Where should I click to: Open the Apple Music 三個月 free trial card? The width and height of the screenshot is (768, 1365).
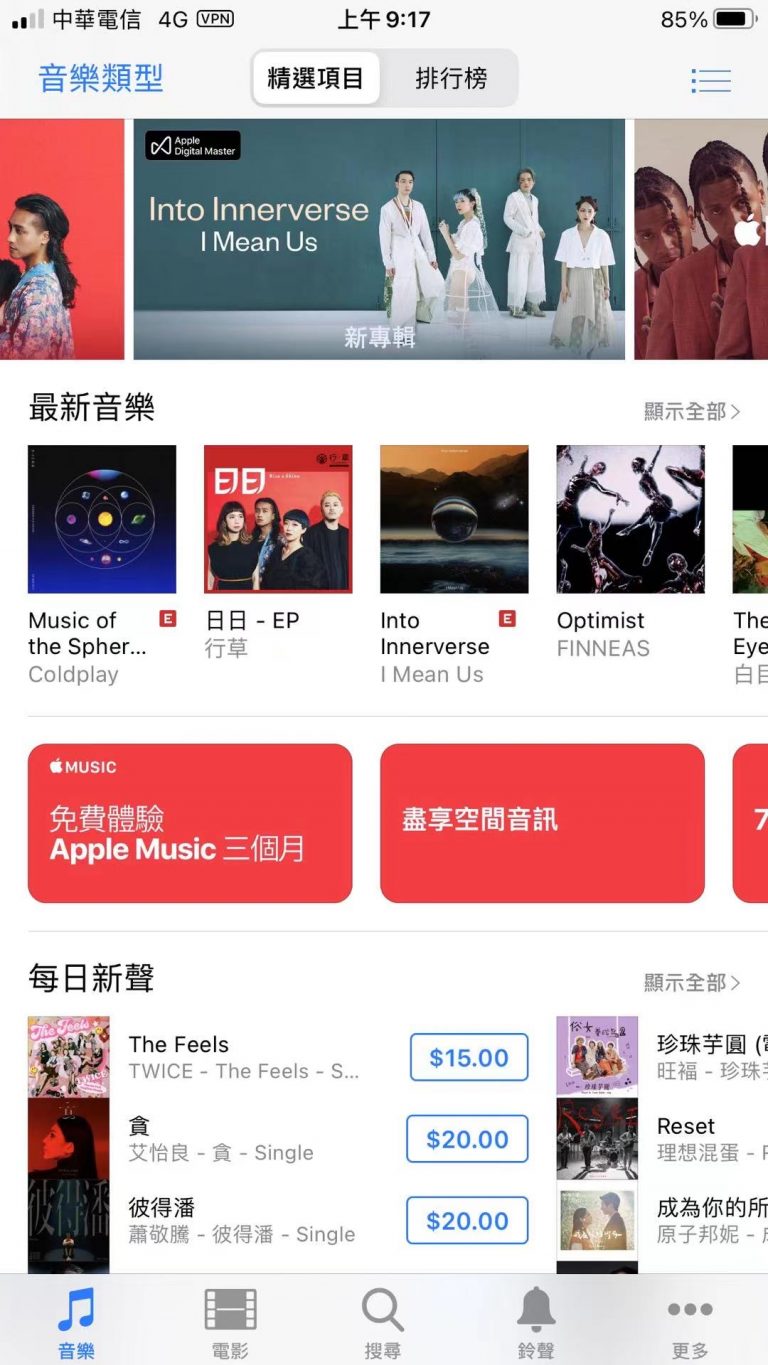(190, 823)
